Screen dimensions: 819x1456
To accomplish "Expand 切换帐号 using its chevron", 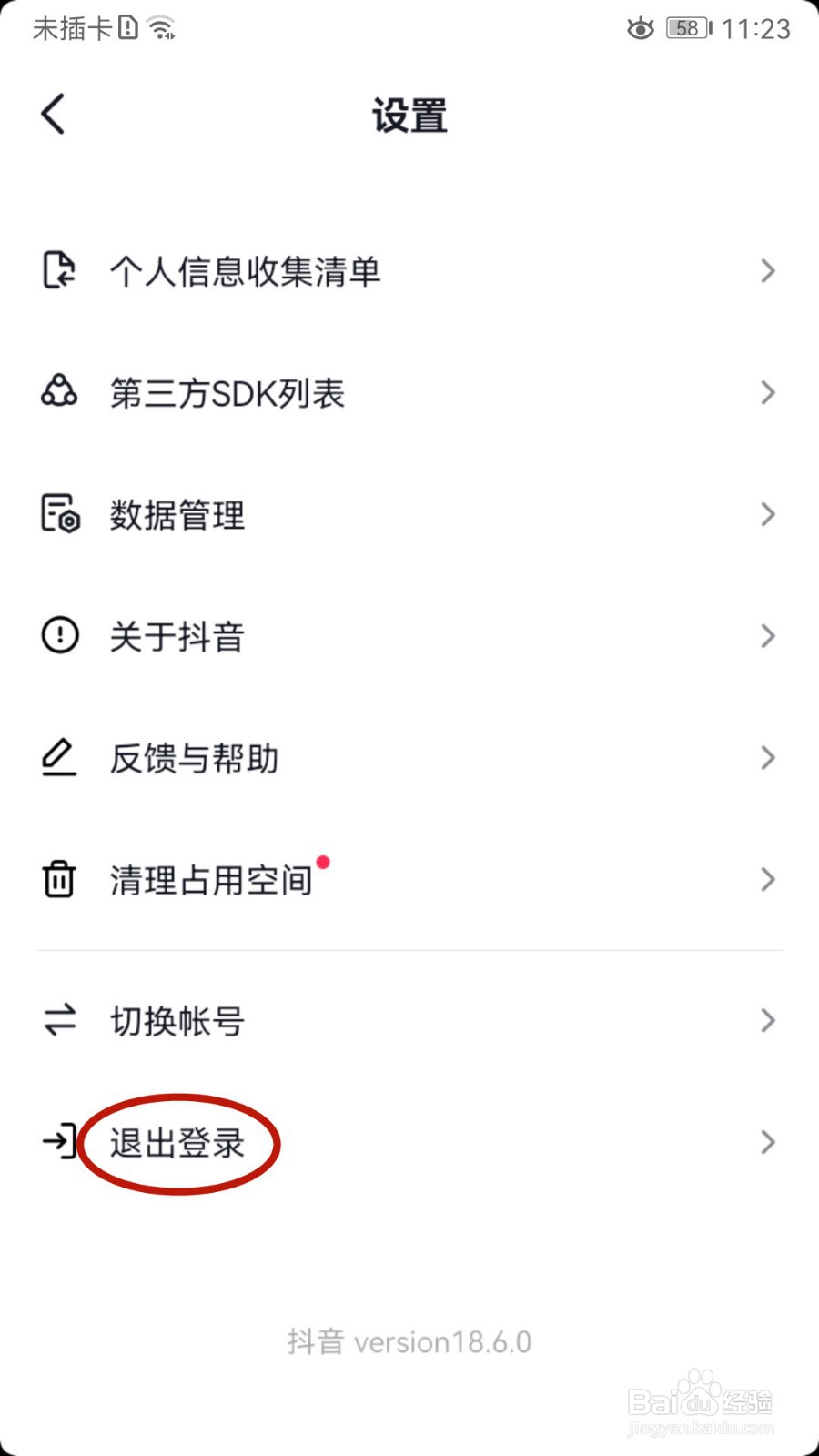I will (767, 1020).
